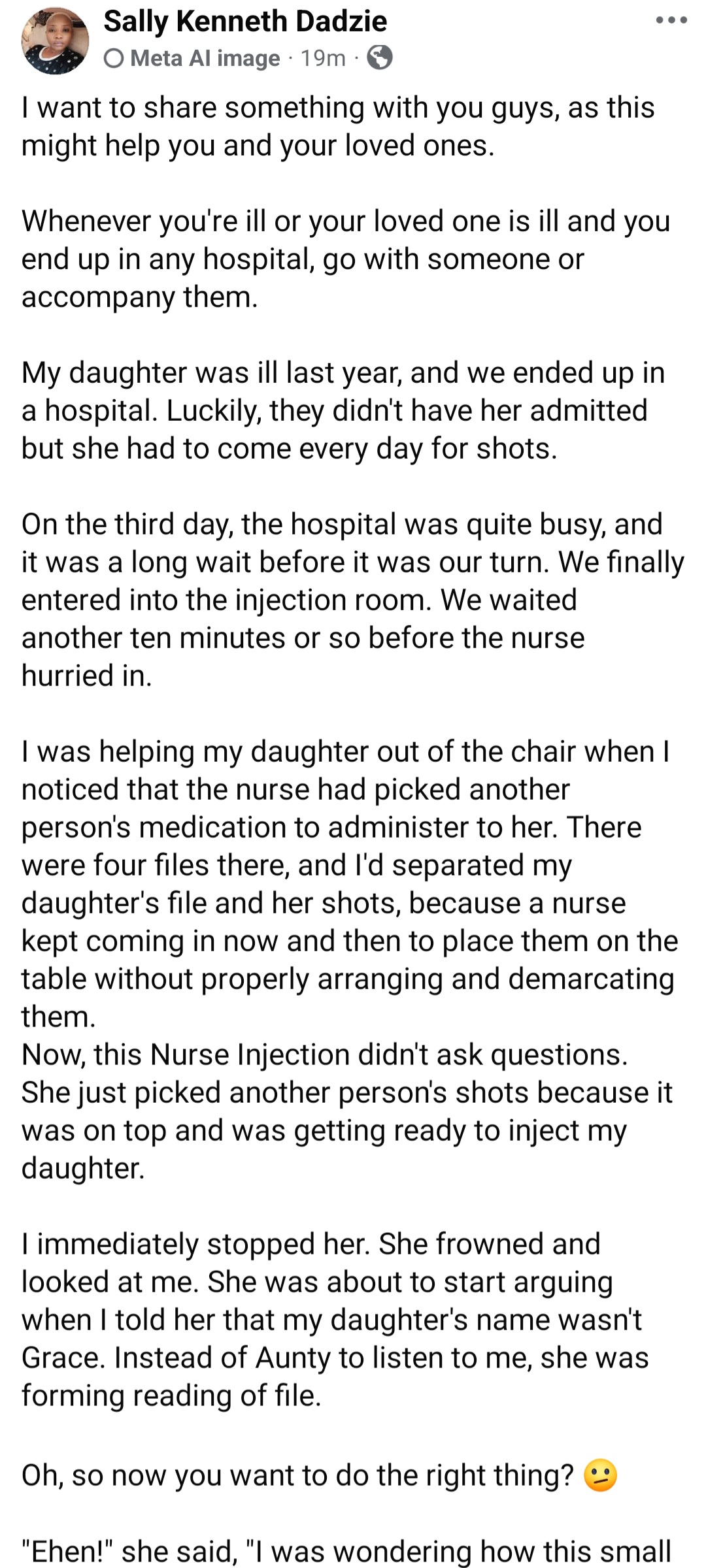View the public audience globe icon
The width and height of the screenshot is (706, 1568).
380,58
